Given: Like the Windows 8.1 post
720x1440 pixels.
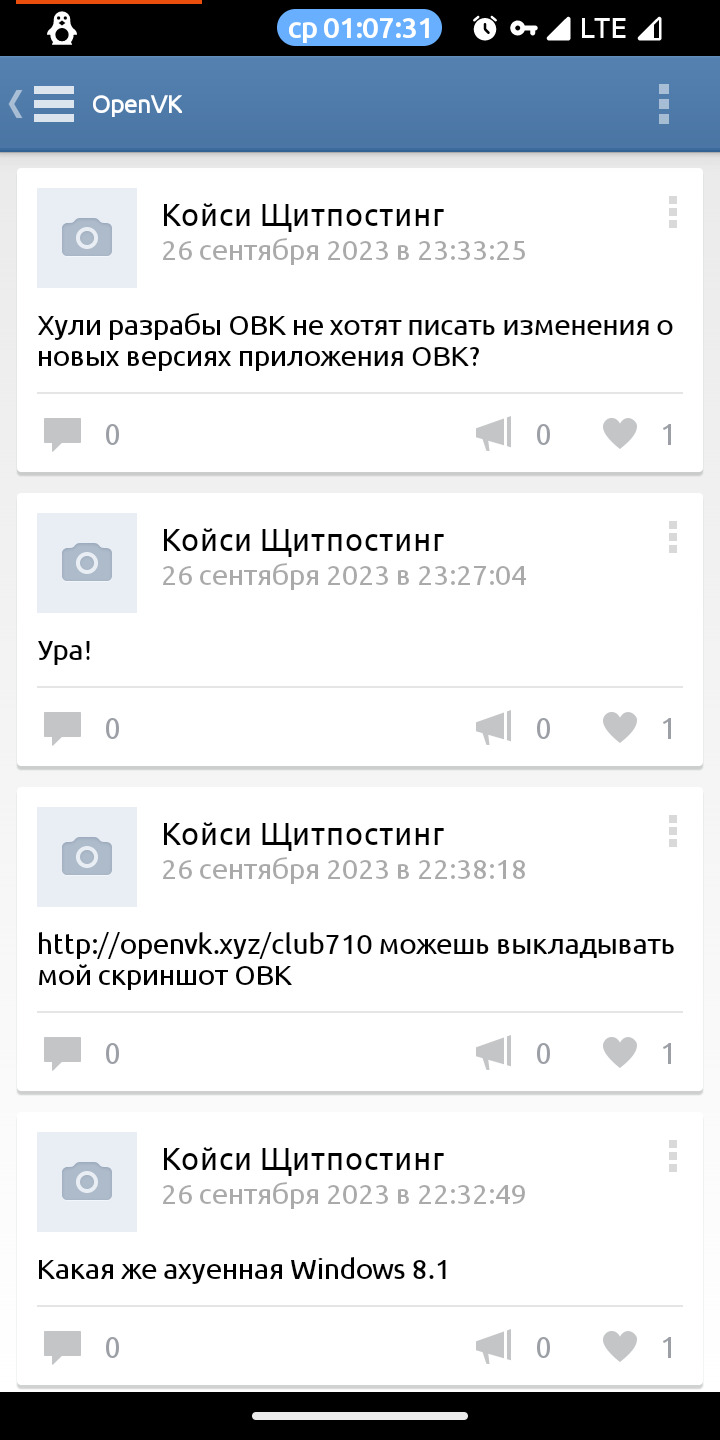Looking at the screenshot, I should [621, 1347].
